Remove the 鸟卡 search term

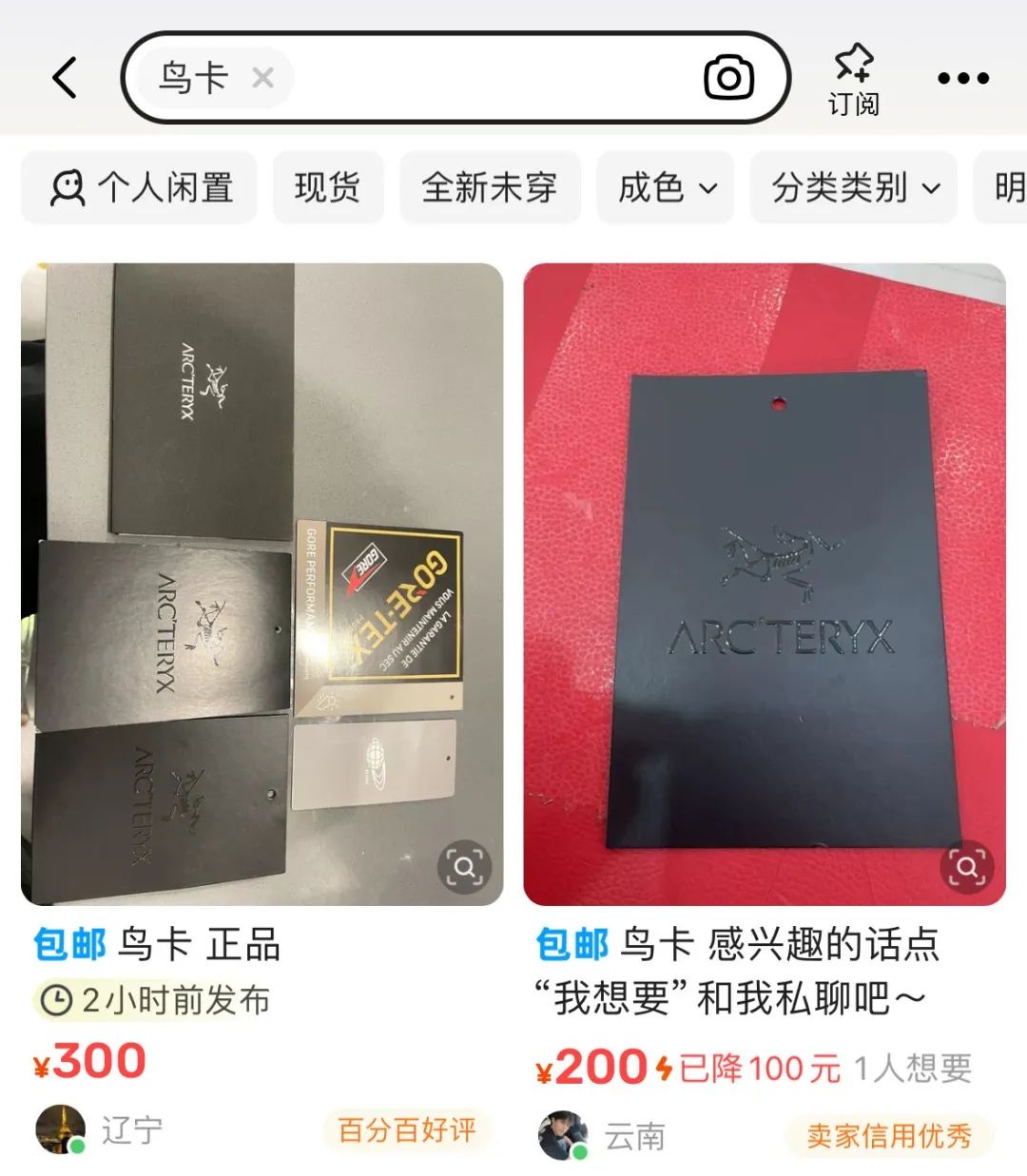coord(262,78)
